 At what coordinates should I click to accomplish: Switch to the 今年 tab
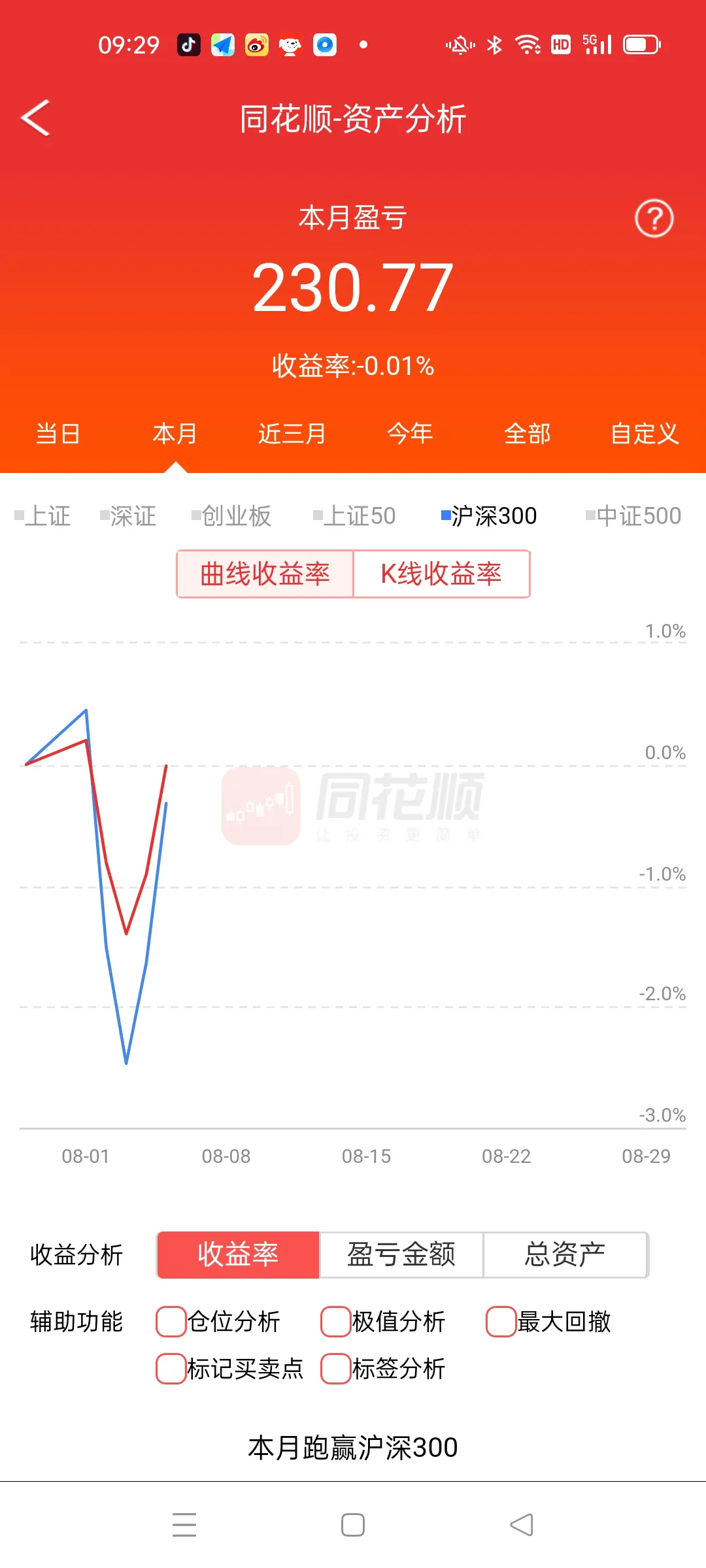(x=410, y=434)
